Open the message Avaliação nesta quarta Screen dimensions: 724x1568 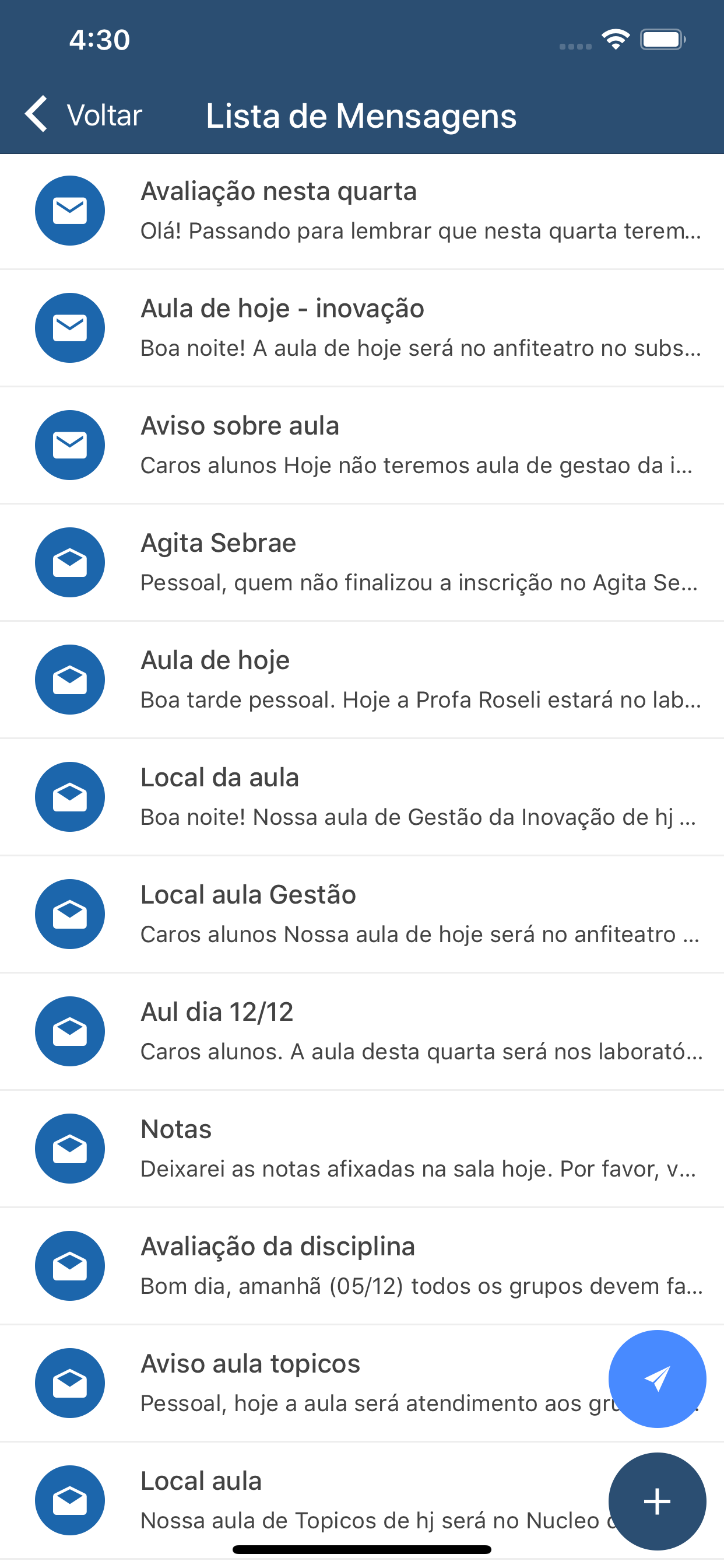click(362, 211)
